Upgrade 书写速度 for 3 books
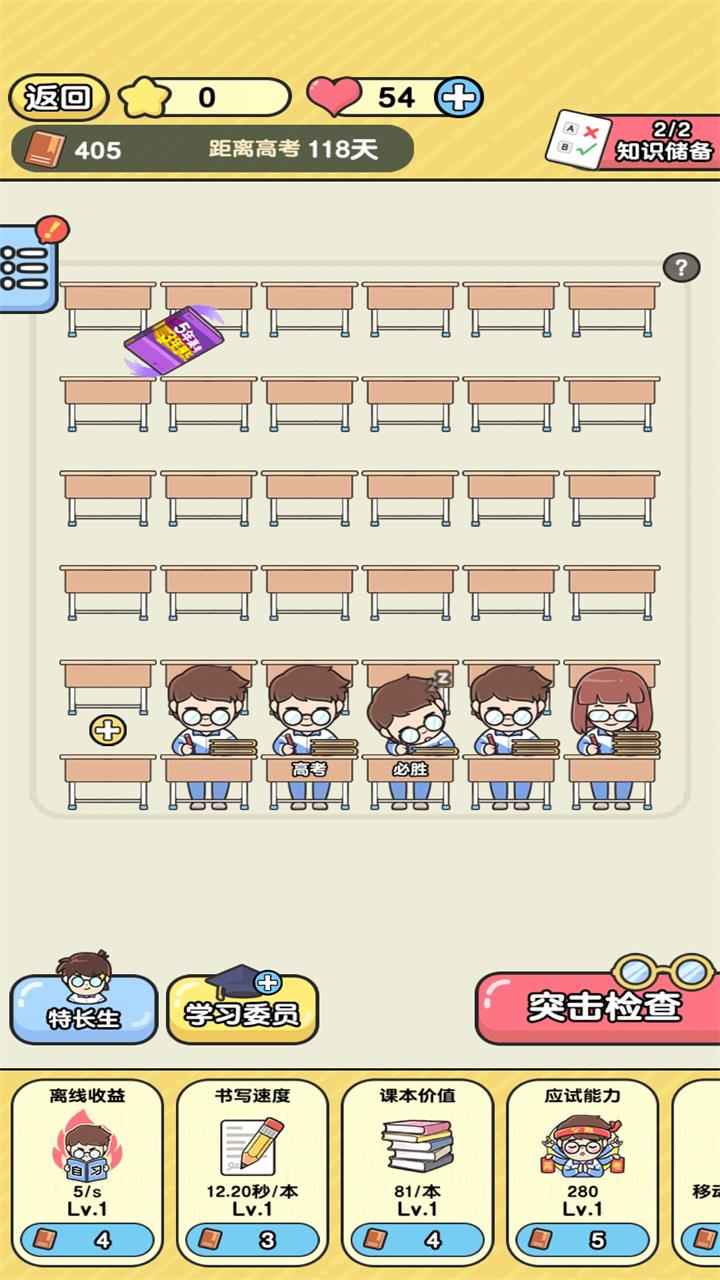Image resolution: width=720 pixels, height=1280 pixels. [252, 1241]
